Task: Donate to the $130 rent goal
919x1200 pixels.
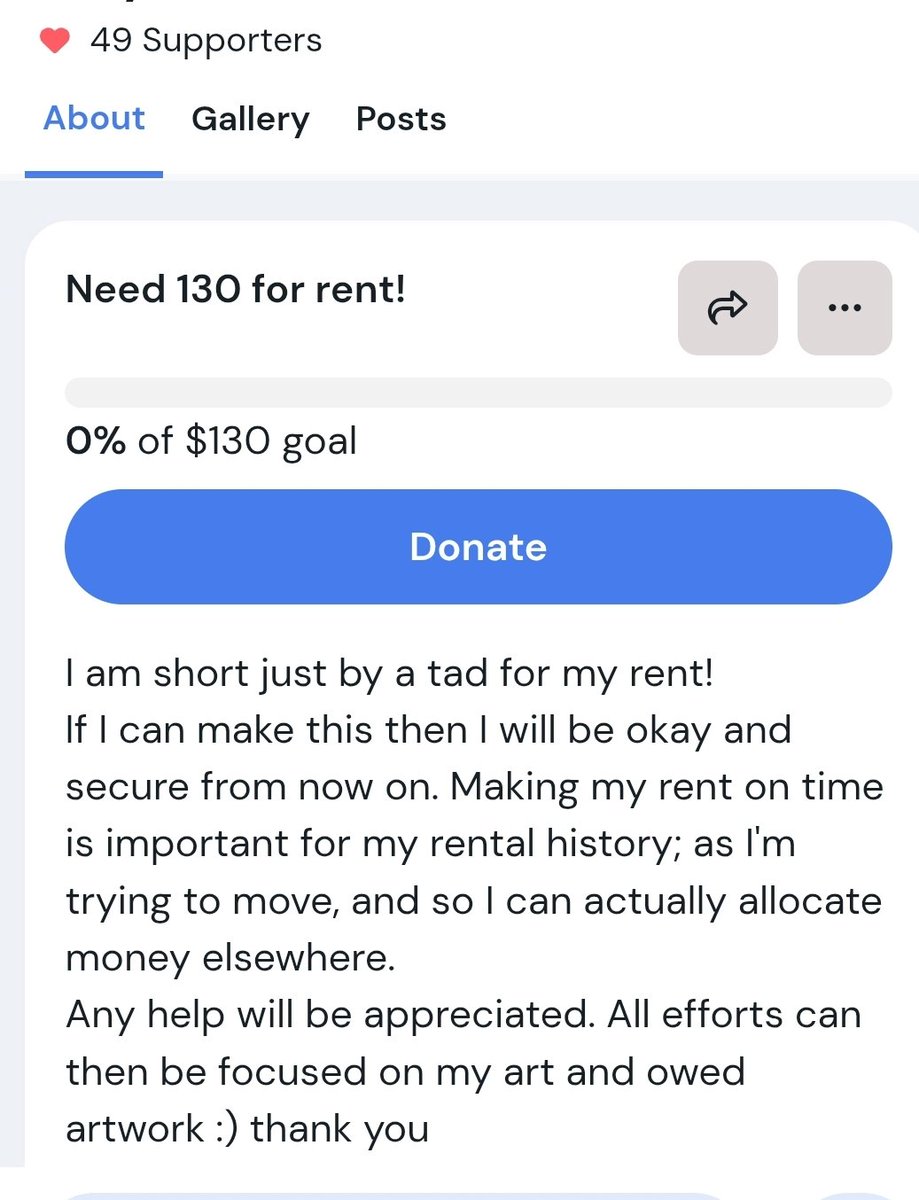Action: point(478,547)
